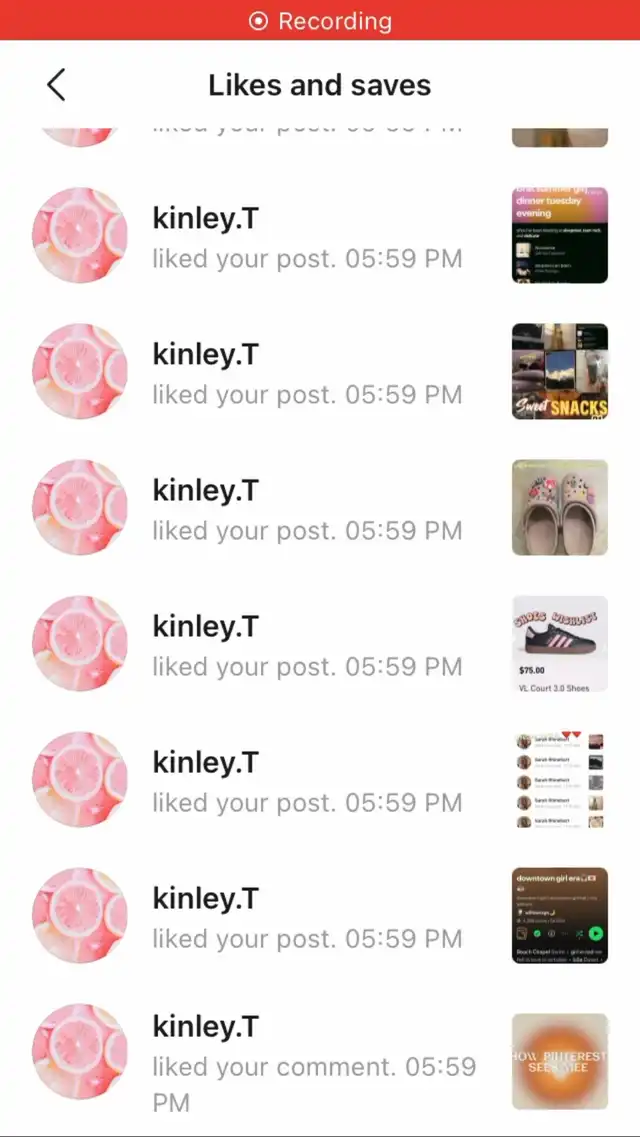The width and height of the screenshot is (640, 1137).
Task: Open the Sweet Snacks post thumbnail
Action: coord(559,371)
